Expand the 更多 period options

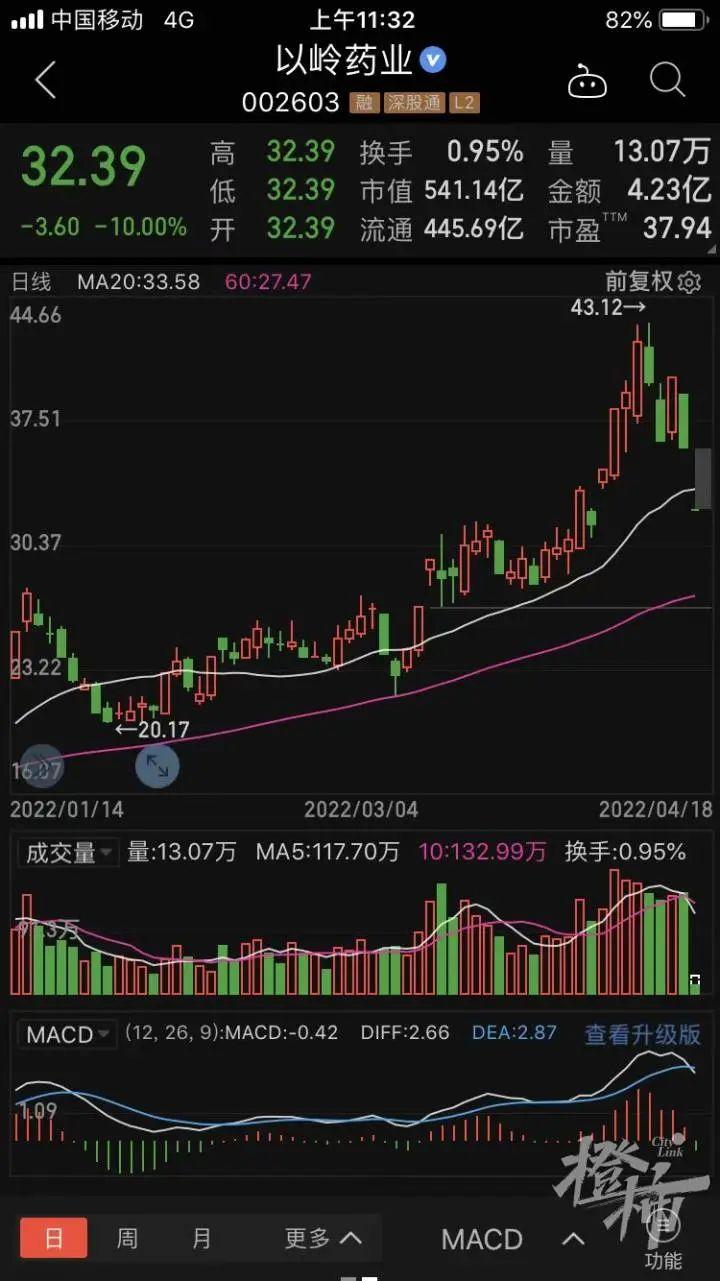click(322, 1238)
